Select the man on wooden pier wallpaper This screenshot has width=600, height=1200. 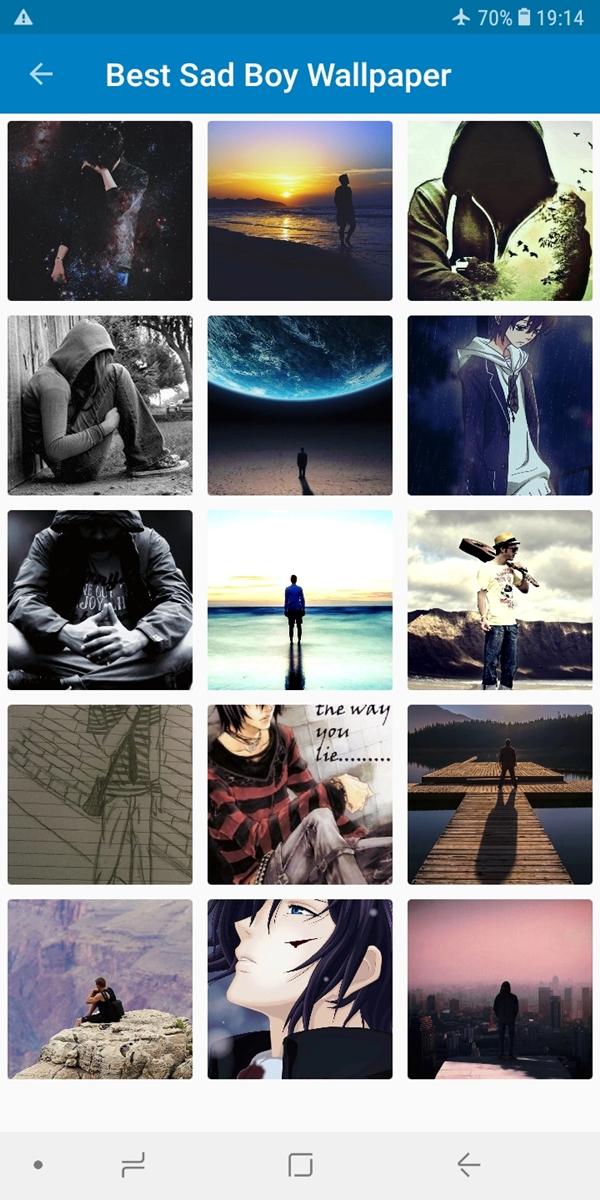coord(500,794)
